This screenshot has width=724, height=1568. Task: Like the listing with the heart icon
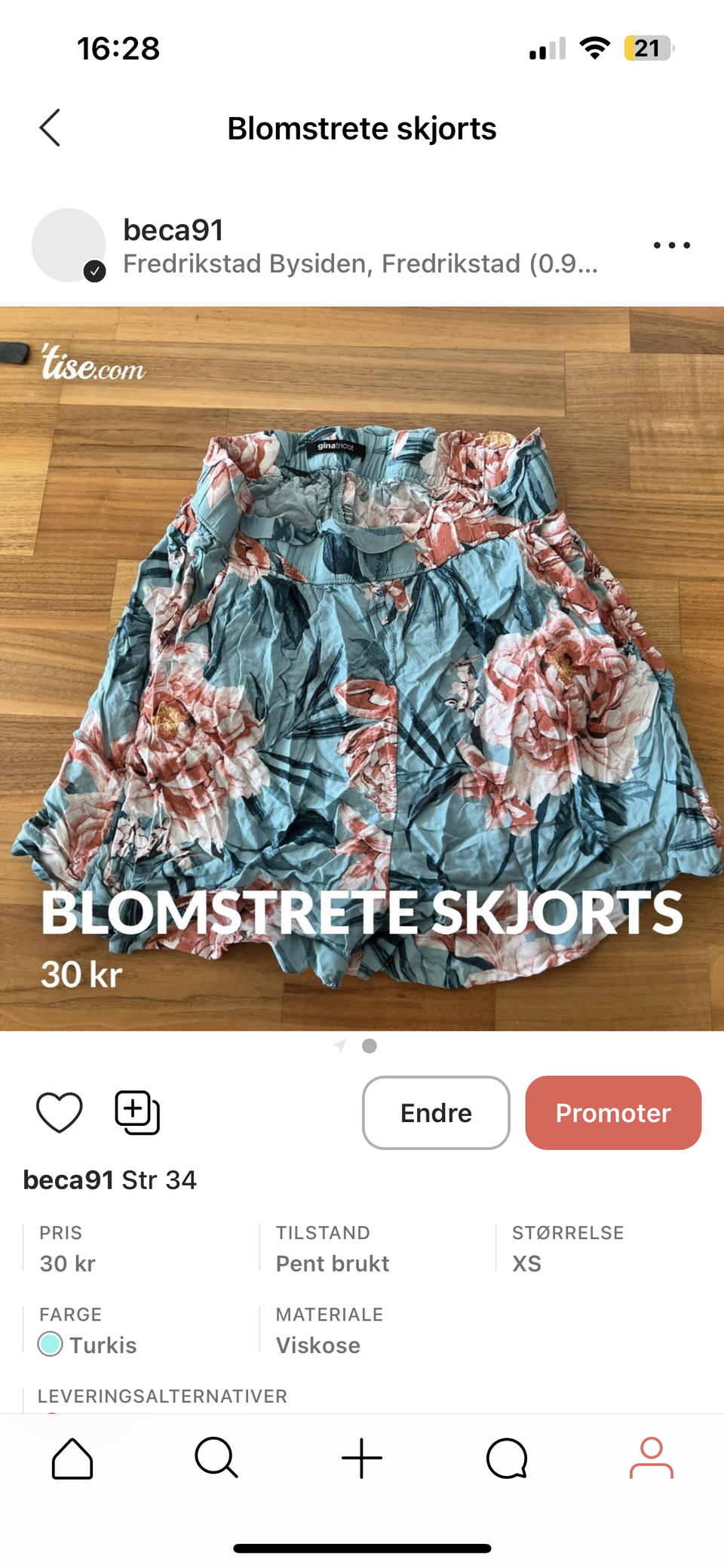click(x=60, y=1111)
